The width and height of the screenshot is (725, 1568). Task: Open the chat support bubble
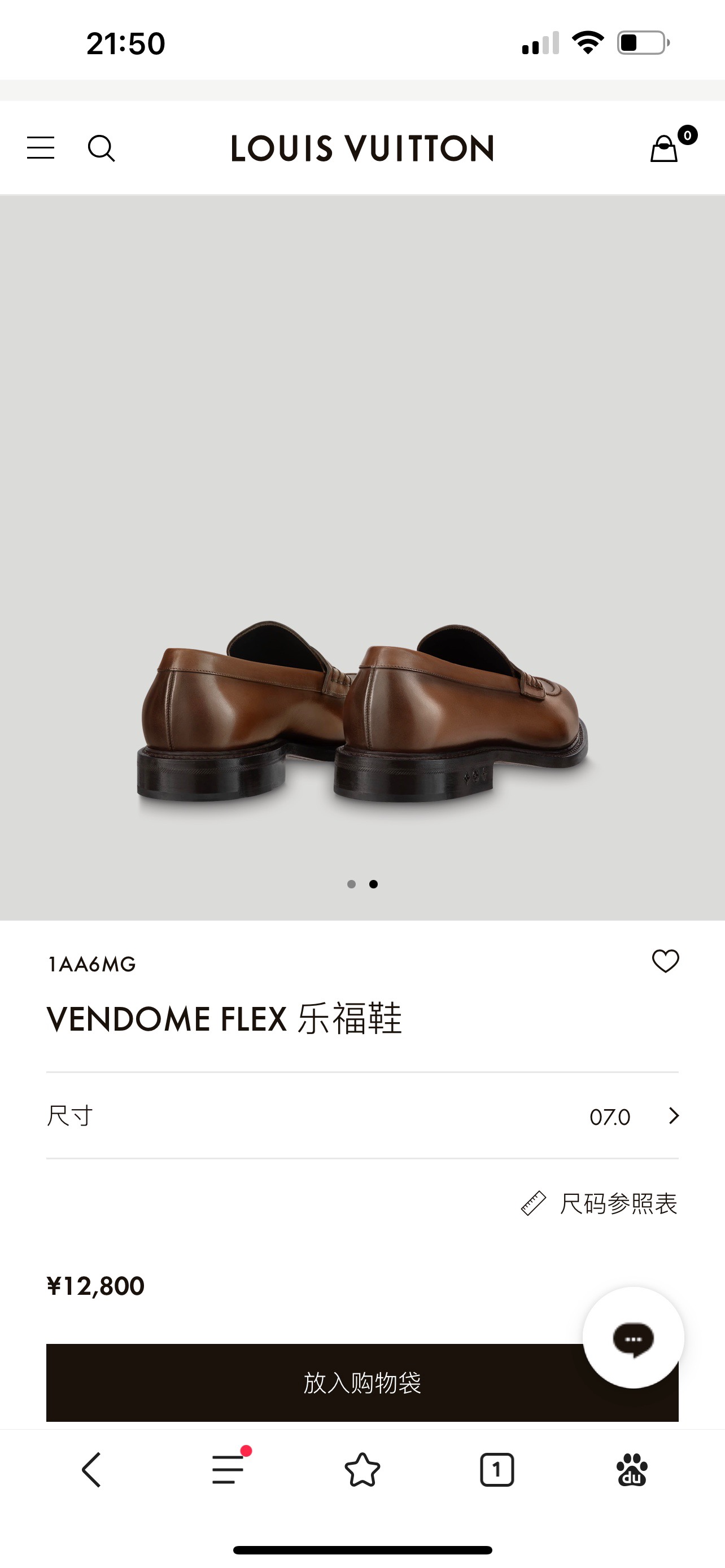(633, 1337)
